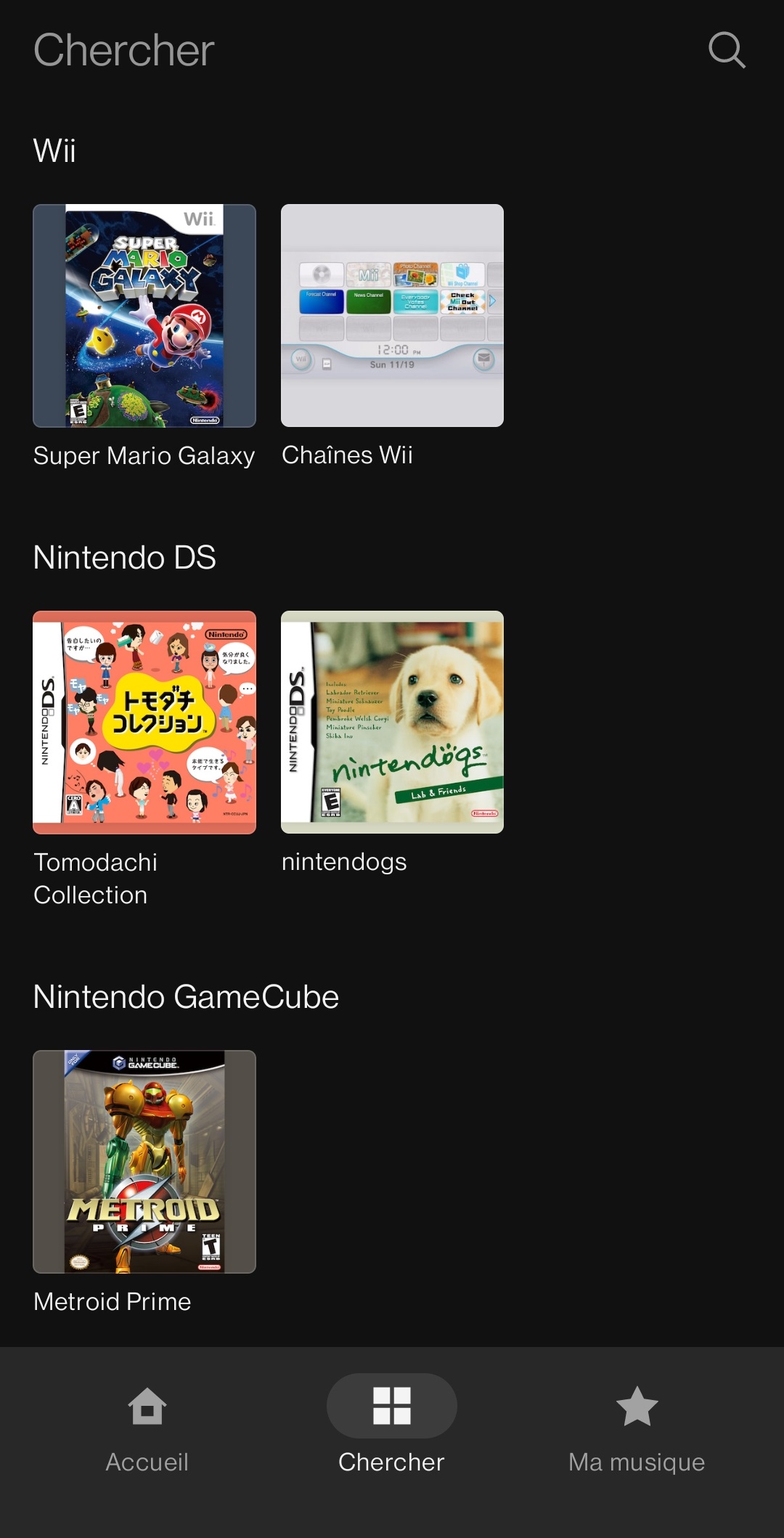This screenshot has width=784, height=1538.
Task: Open Metroid Prime soundtrack
Action: 144,1162
